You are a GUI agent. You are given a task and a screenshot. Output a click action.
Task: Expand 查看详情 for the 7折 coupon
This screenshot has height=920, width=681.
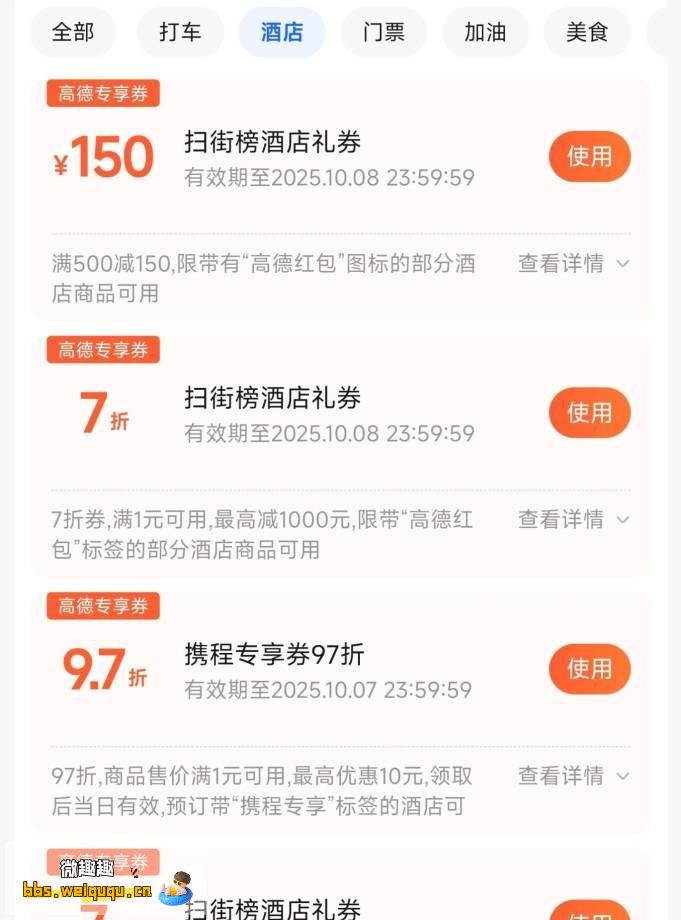coord(573,520)
